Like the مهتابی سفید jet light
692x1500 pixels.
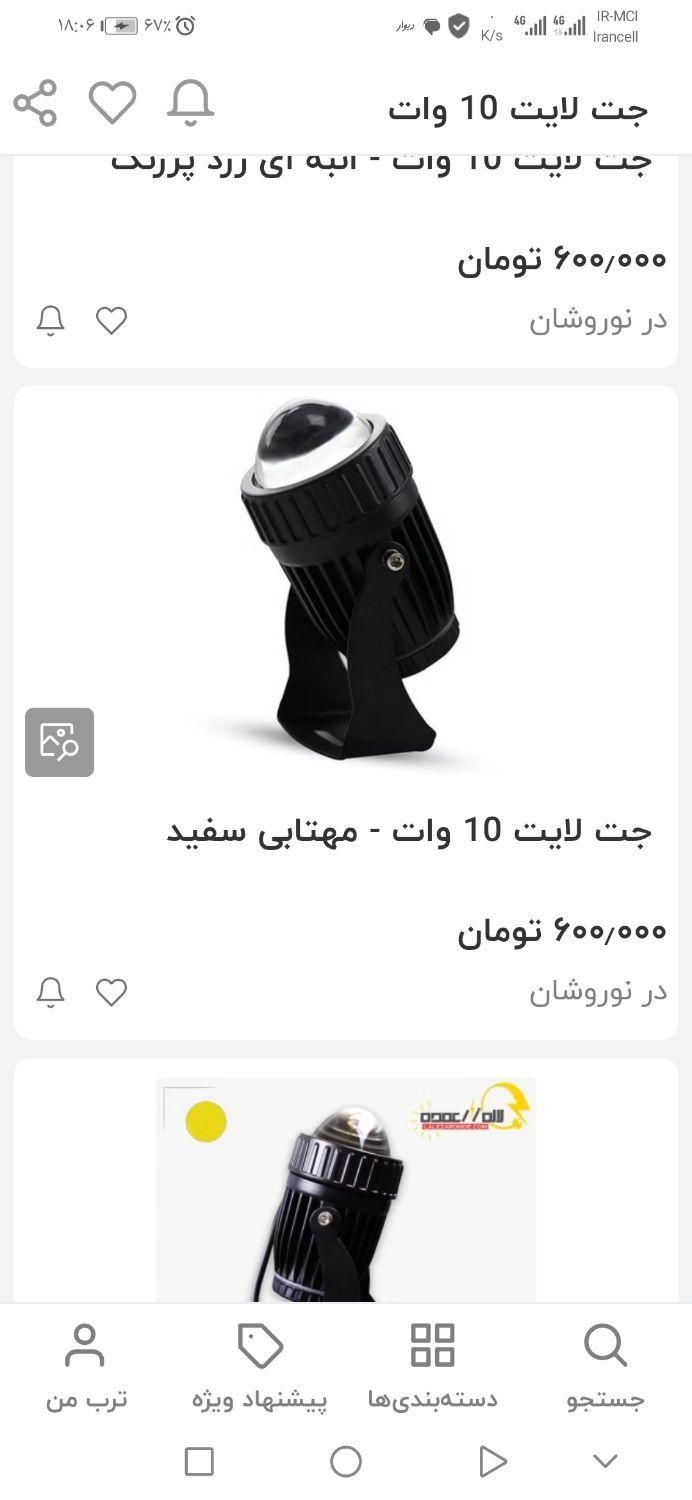111,992
